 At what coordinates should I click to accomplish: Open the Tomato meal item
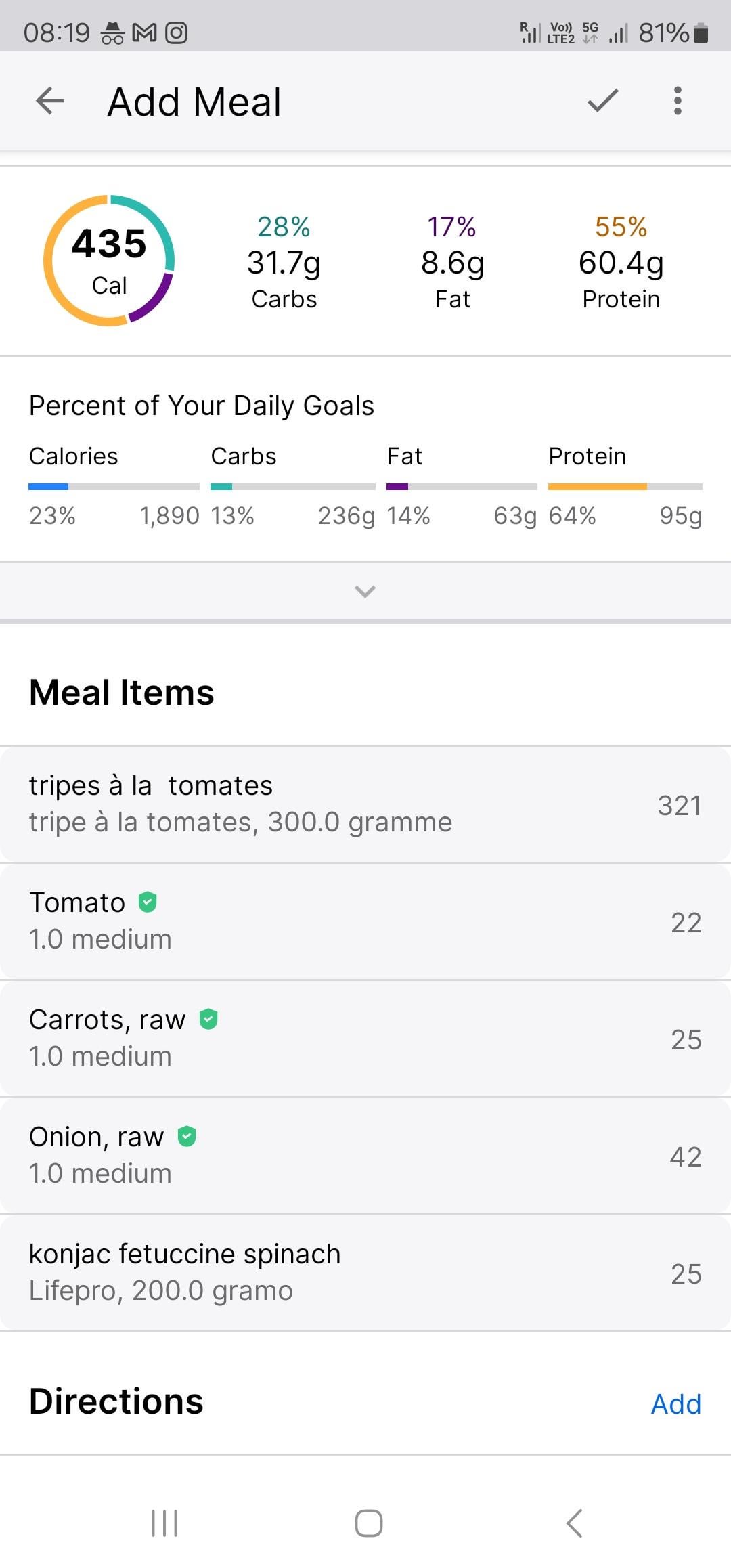365,921
